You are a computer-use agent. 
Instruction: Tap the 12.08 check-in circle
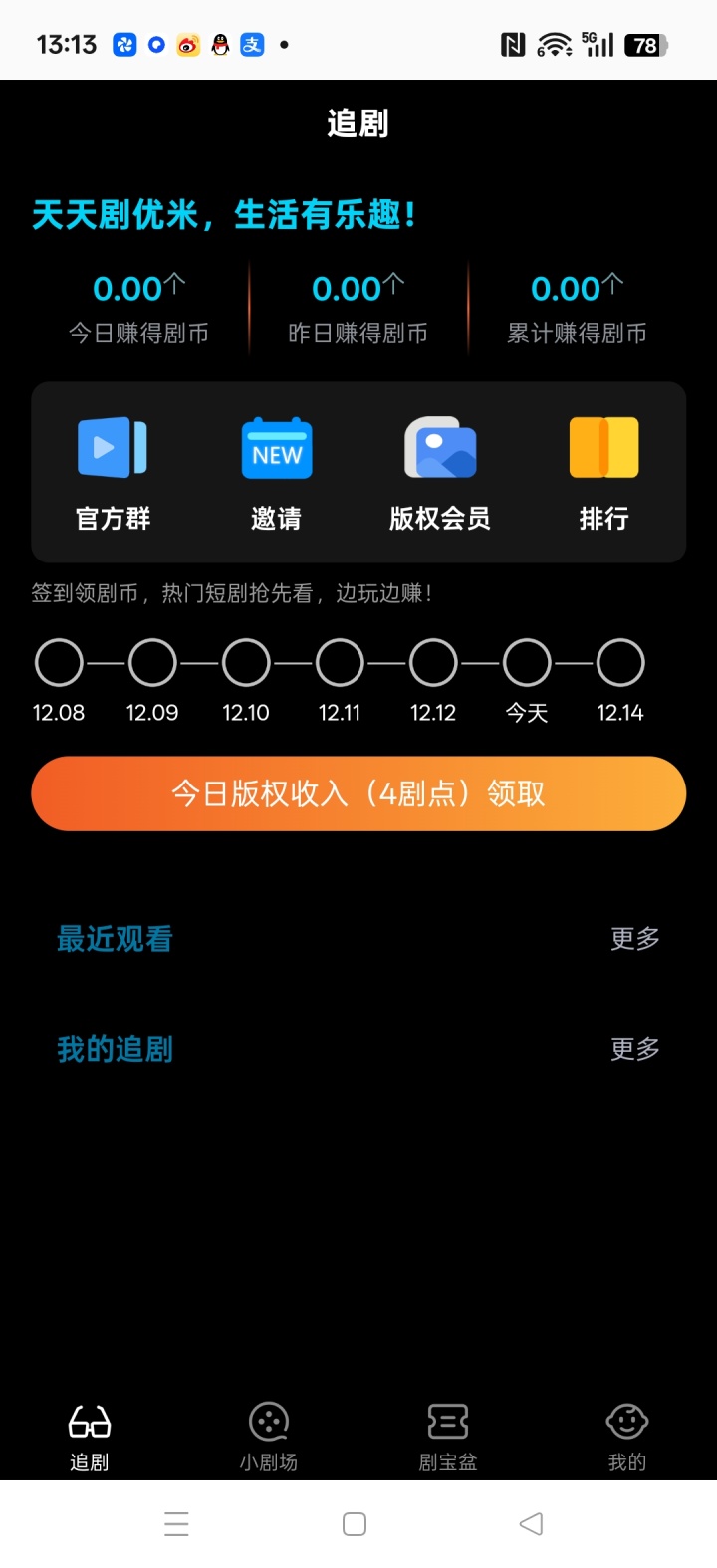(60, 661)
